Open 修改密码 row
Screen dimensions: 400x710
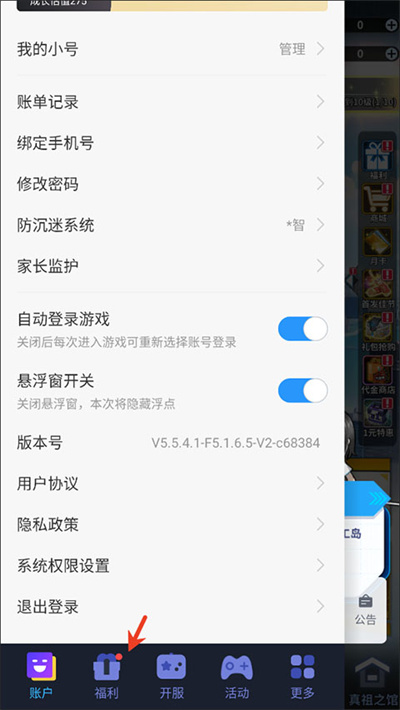pos(172,184)
